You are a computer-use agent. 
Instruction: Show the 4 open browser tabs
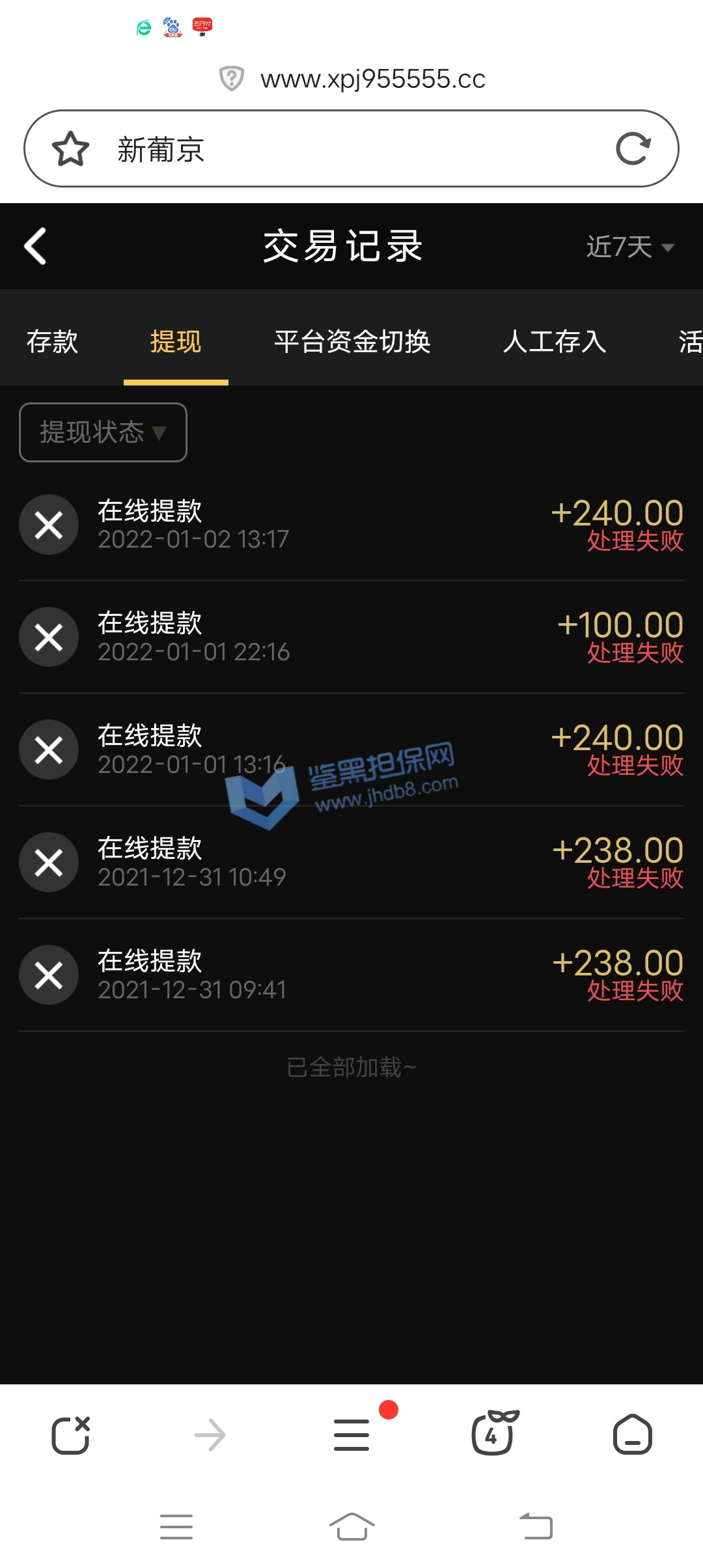click(x=493, y=1434)
